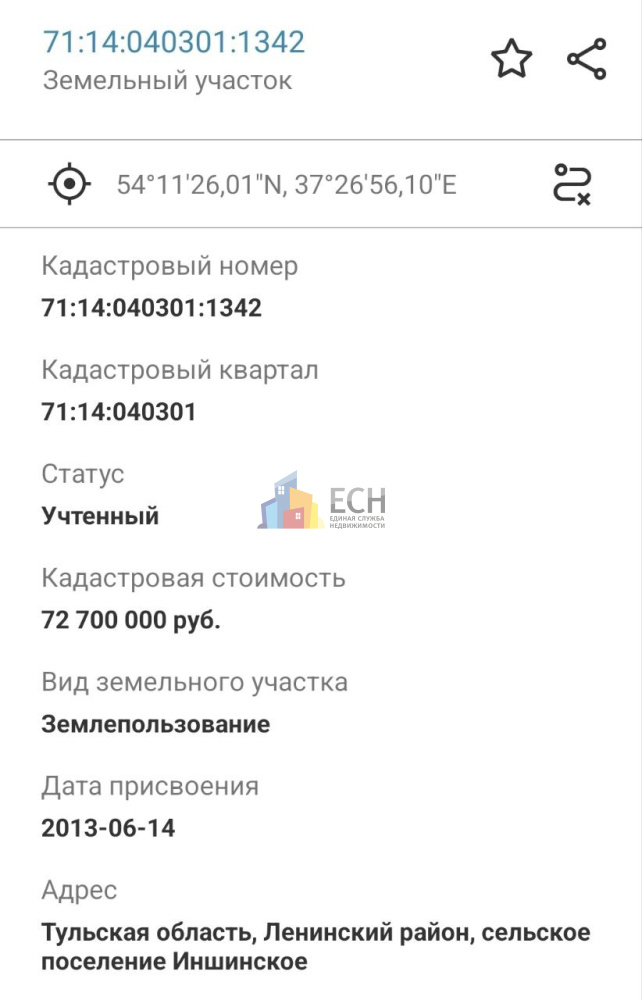This screenshot has width=642, height=1000.
Task: Add parcel 71:14:040301:1342 to favorites
Action: click(x=511, y=60)
